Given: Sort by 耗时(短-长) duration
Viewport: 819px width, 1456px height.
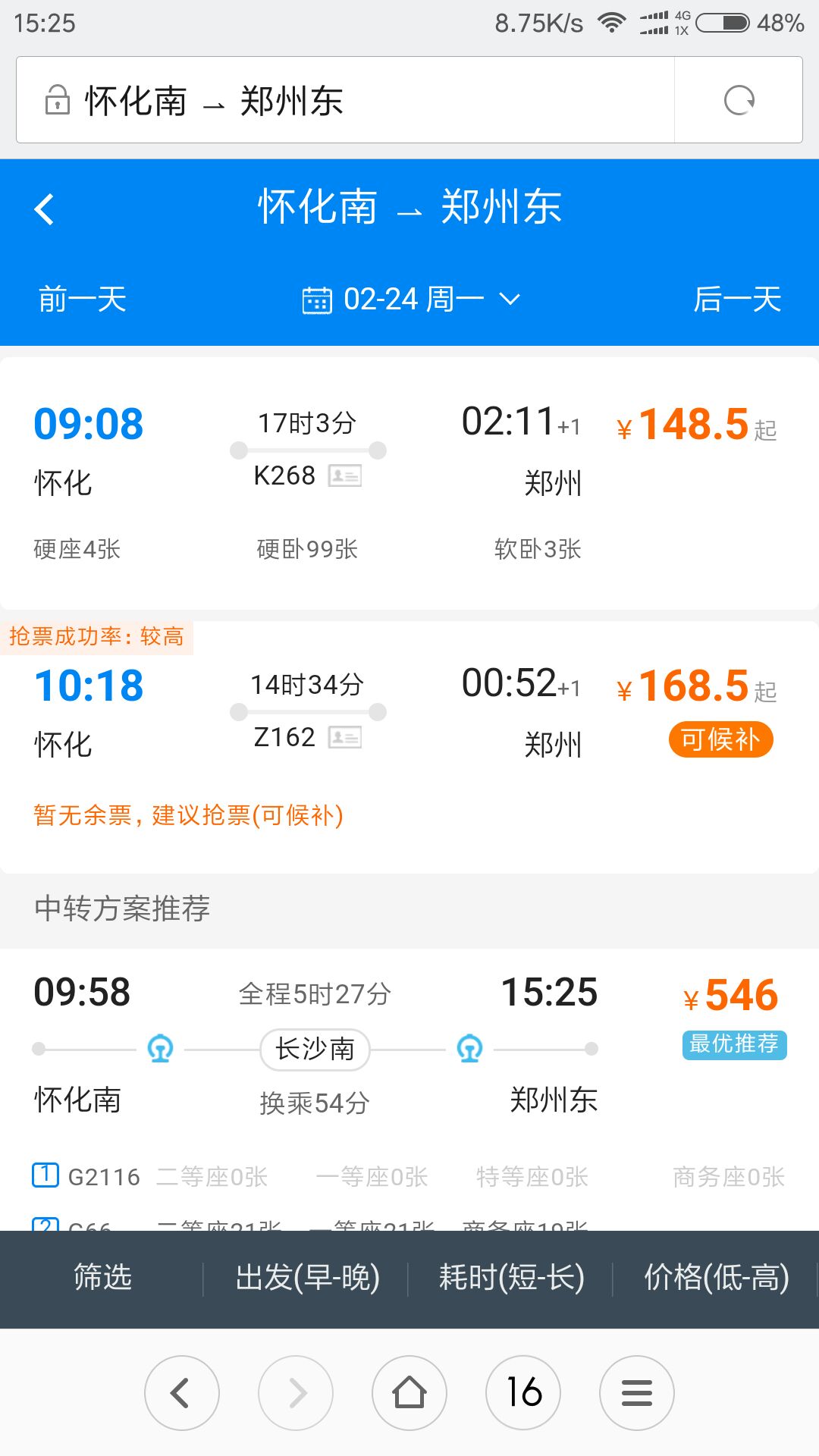Looking at the screenshot, I should pos(511,1278).
